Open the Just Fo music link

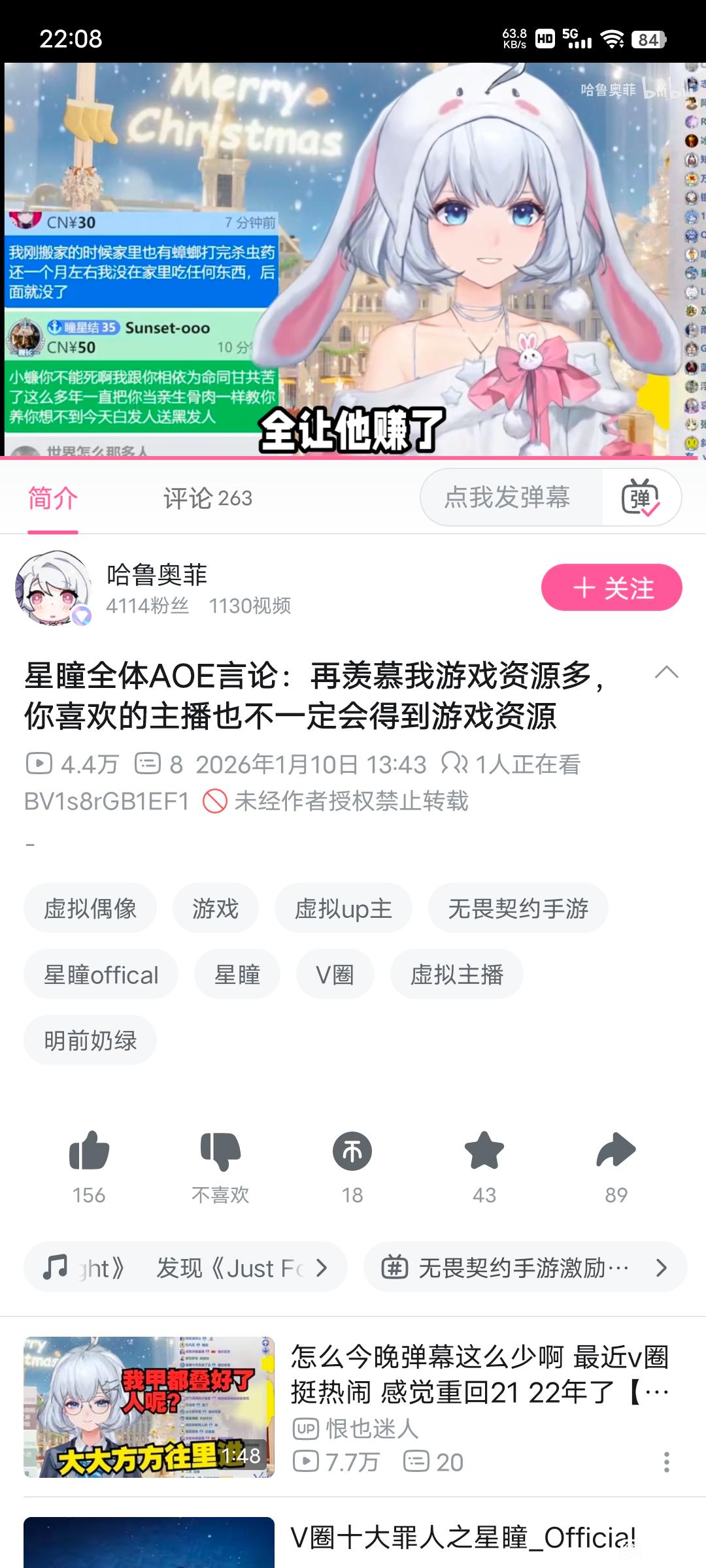(186, 1268)
